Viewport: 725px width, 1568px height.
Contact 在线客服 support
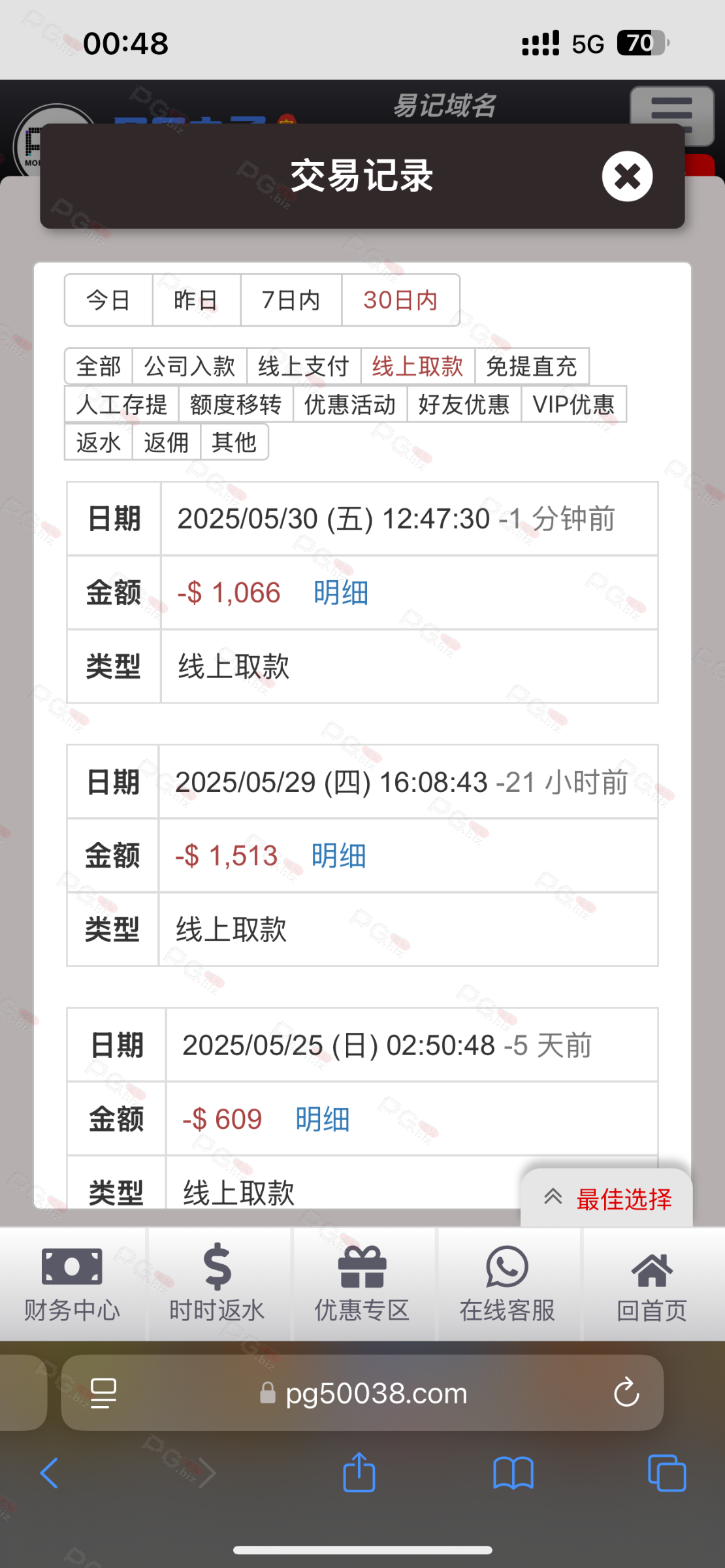pos(507,1284)
